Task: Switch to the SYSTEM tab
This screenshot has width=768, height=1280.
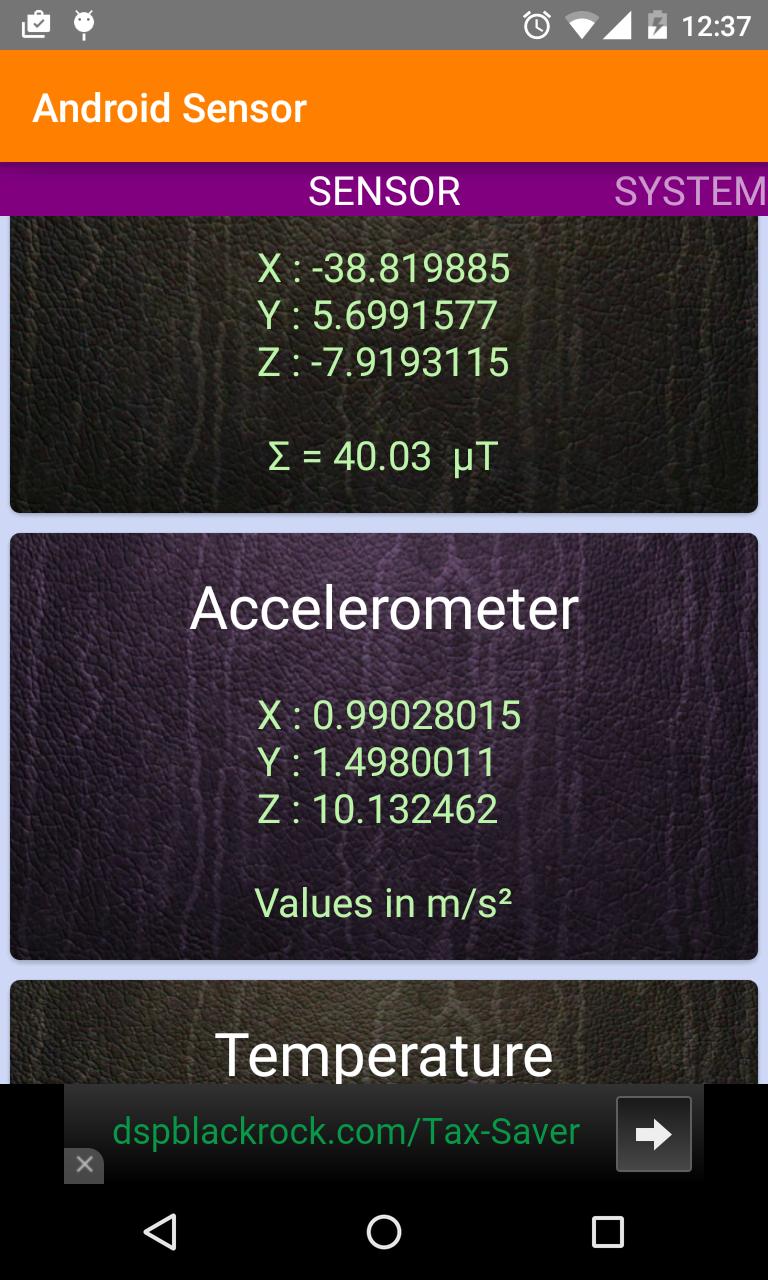Action: 689,190
